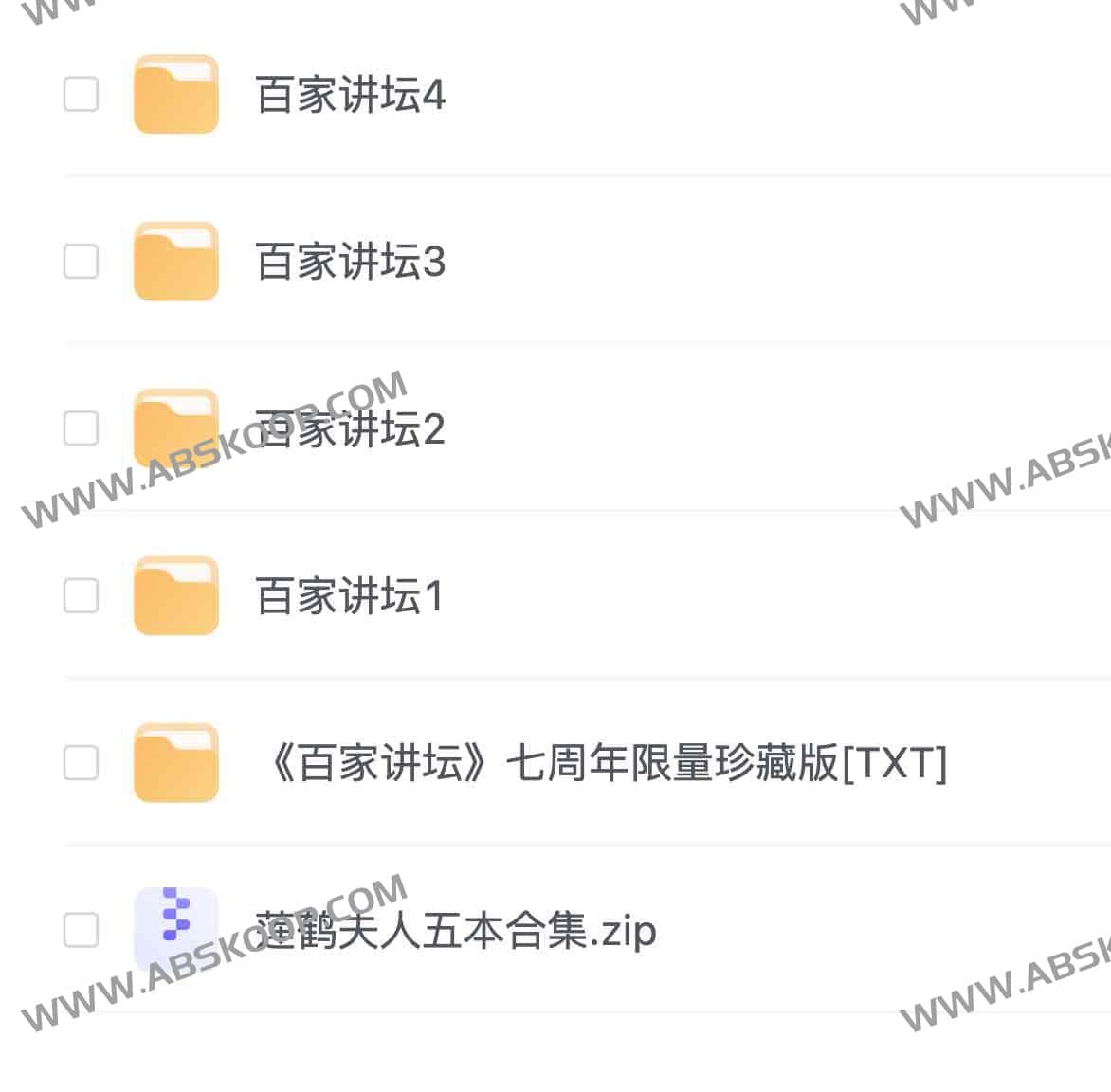The height and width of the screenshot is (1092, 1111).
Task: Tick the checkbox next to 百家讲坛3
Action: (81, 262)
